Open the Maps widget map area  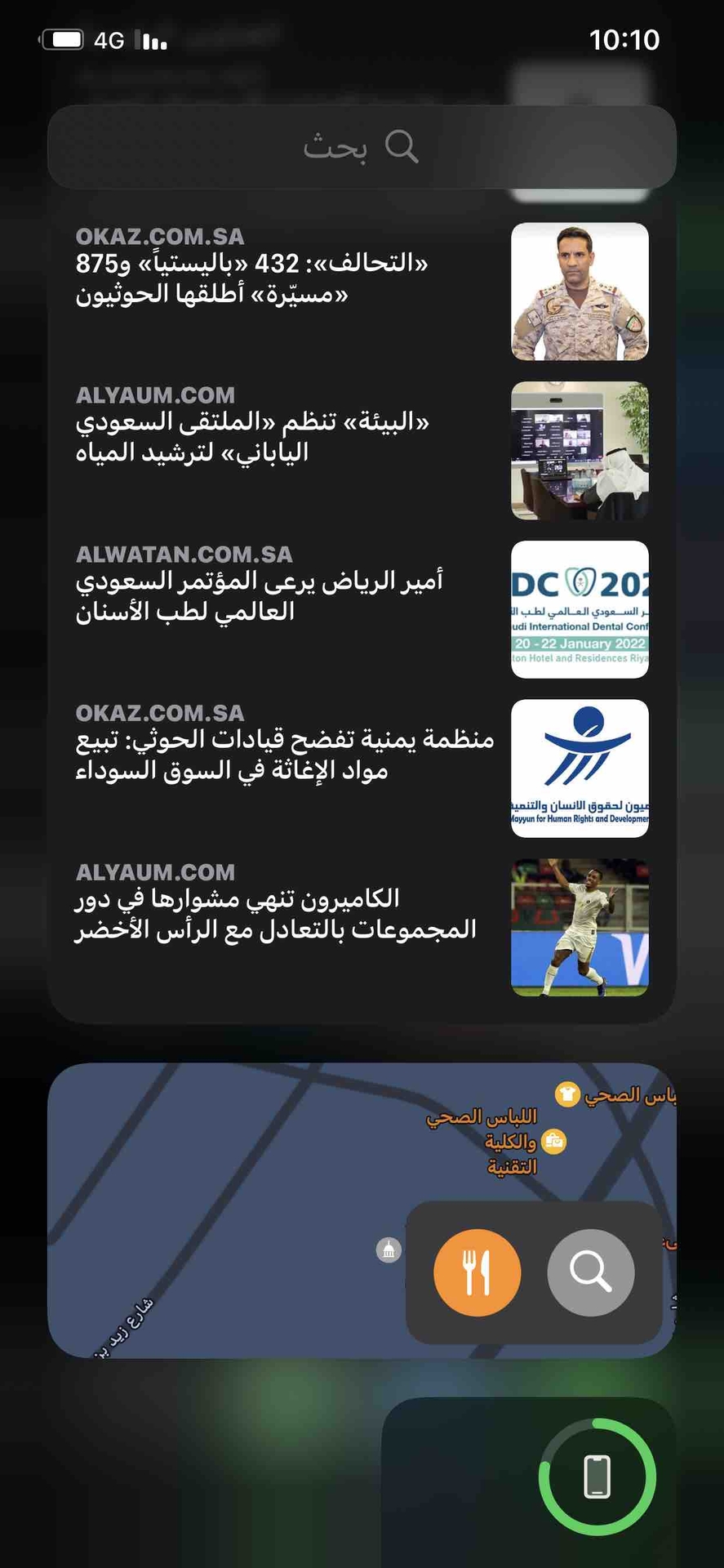click(229, 1209)
